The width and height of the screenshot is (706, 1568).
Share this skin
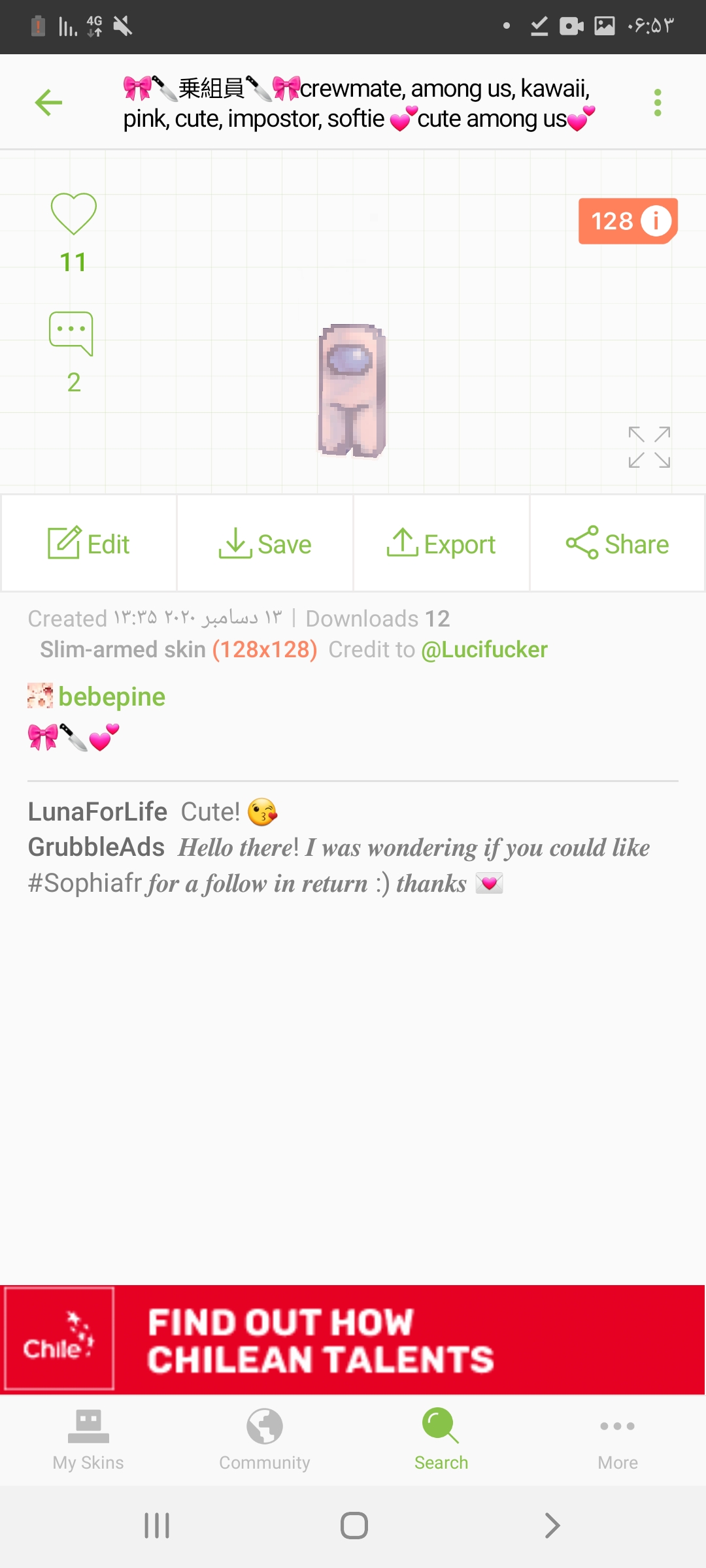click(617, 544)
